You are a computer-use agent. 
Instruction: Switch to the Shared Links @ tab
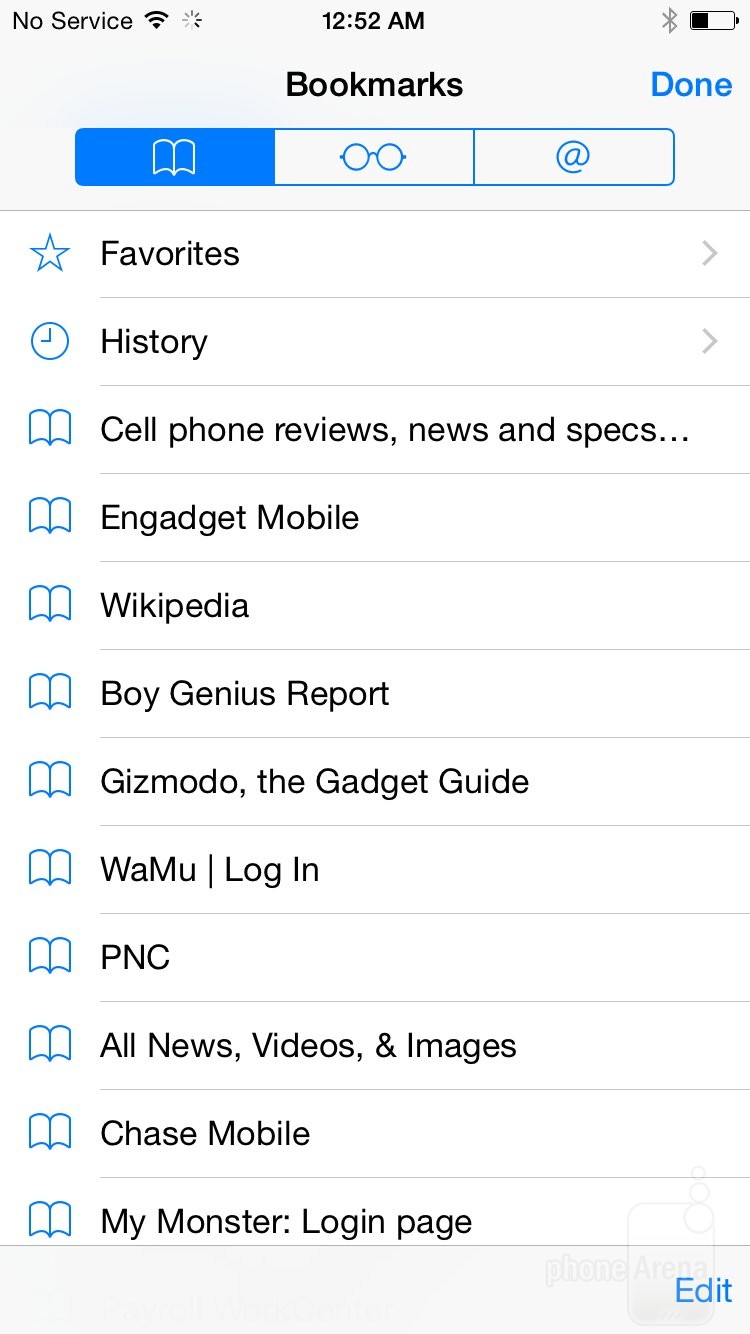point(573,157)
